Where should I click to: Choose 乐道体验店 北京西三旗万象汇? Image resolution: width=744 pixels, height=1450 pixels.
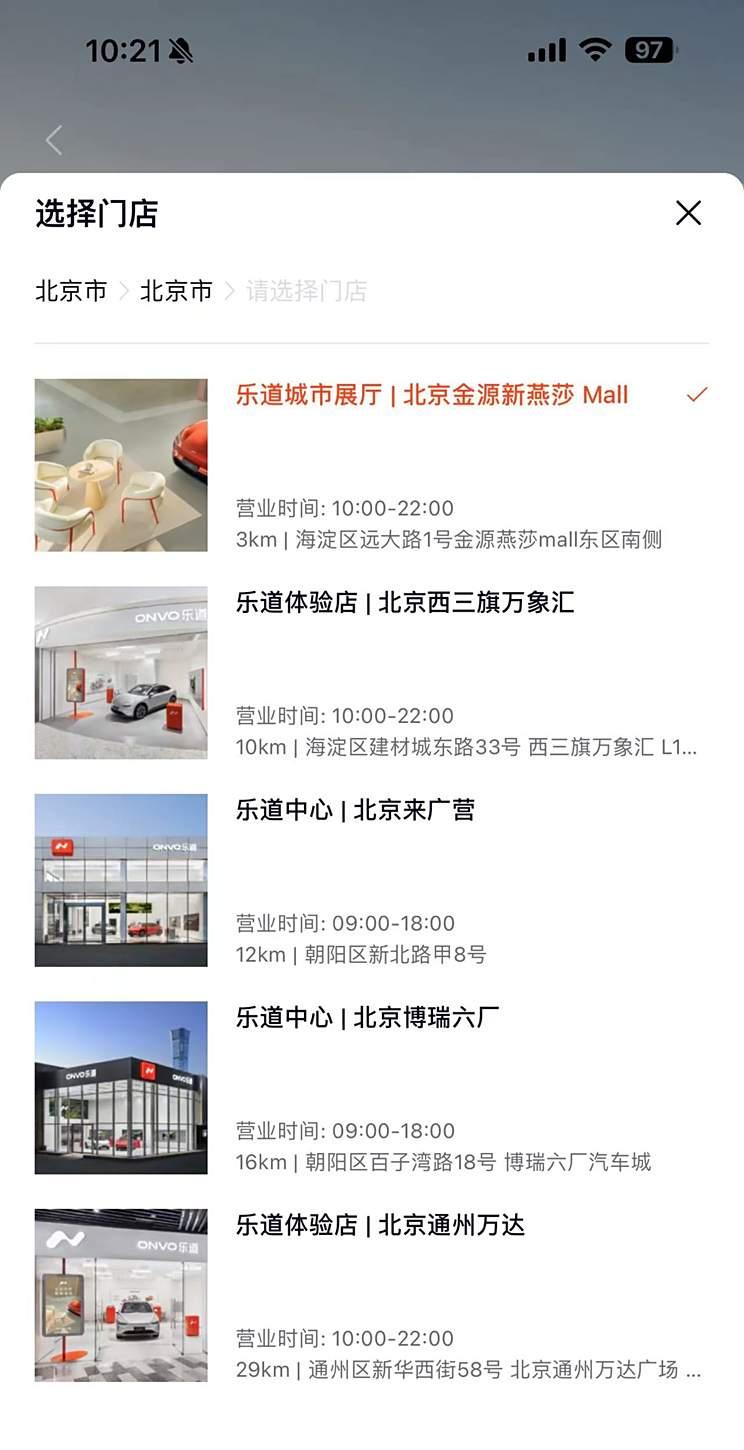pos(372,673)
